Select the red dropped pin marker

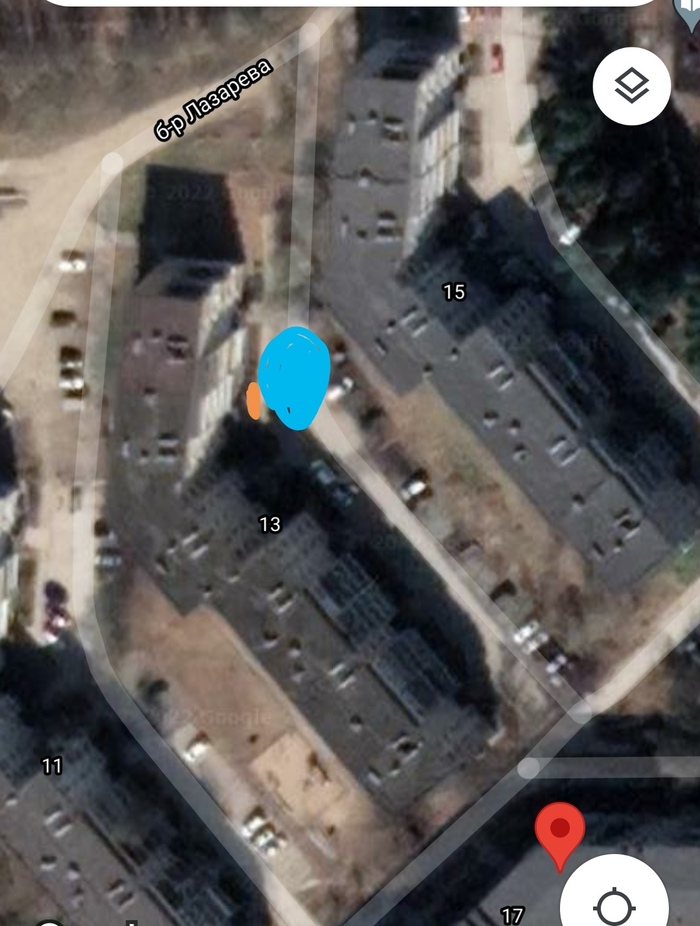559,834
